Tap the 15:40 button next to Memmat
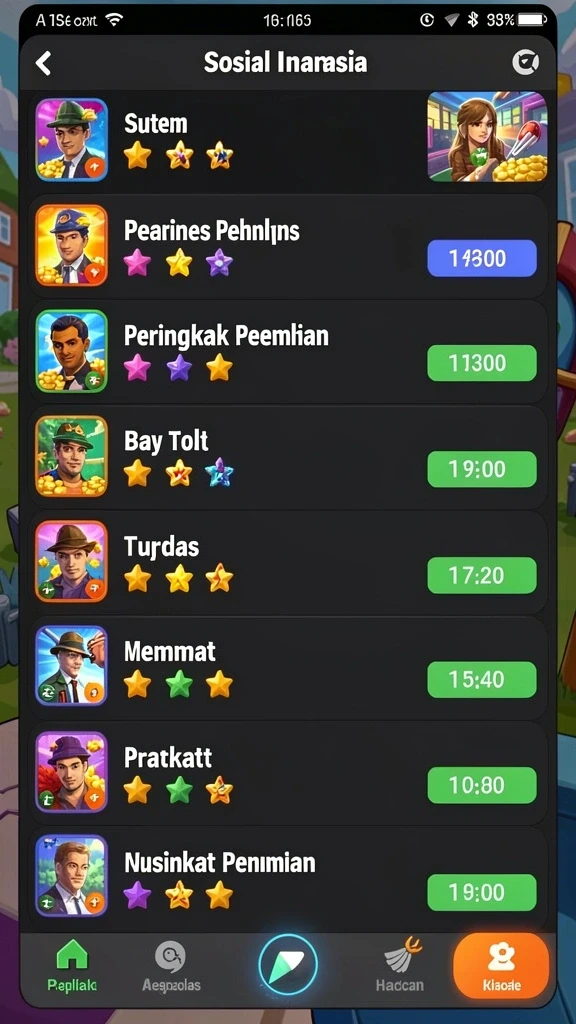Image resolution: width=576 pixels, height=1024 pixels. (482, 680)
